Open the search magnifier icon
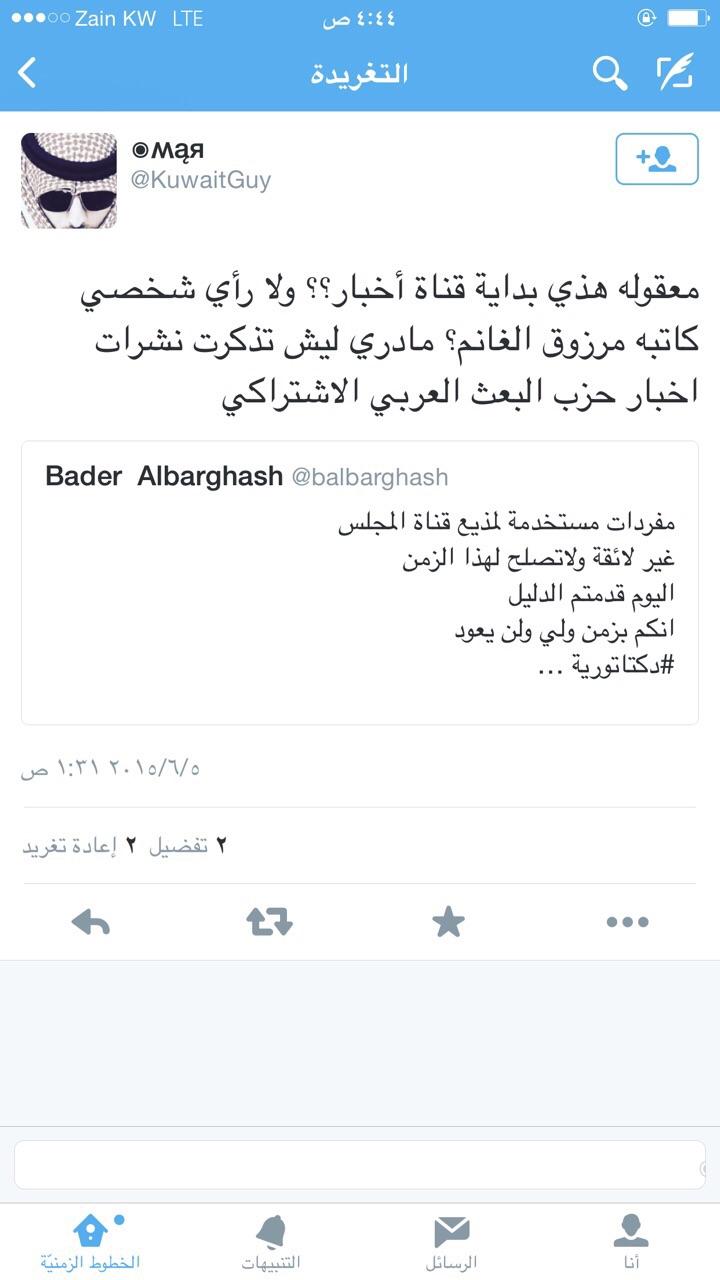This screenshot has height=1280, width=720. (609, 73)
